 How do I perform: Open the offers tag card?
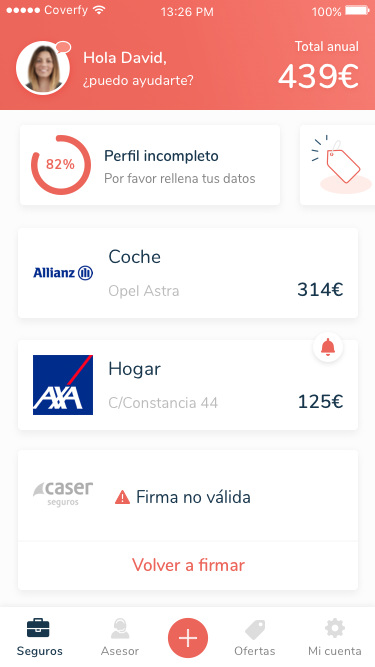coord(338,165)
